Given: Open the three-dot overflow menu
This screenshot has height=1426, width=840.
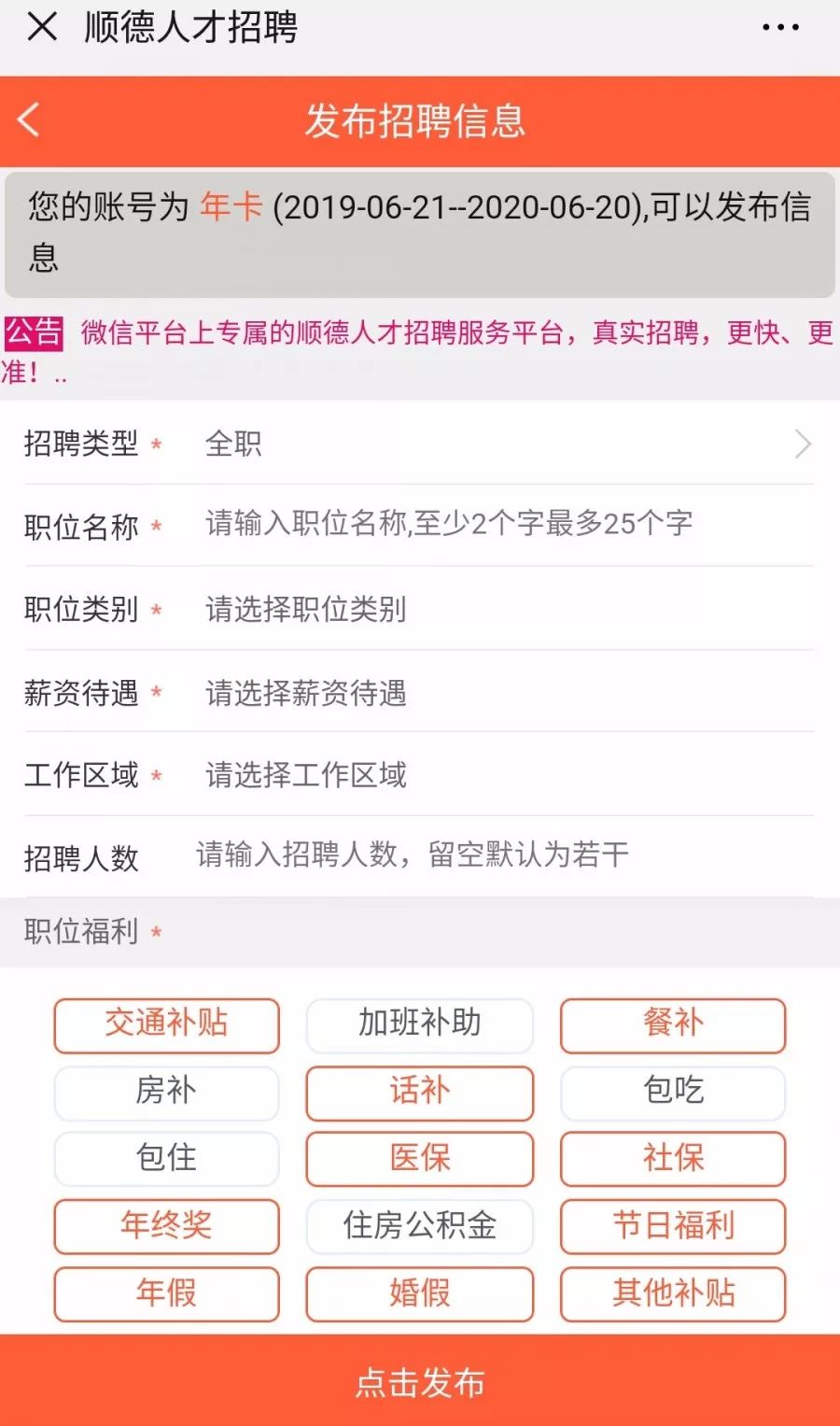Looking at the screenshot, I should pyautogui.click(x=780, y=27).
